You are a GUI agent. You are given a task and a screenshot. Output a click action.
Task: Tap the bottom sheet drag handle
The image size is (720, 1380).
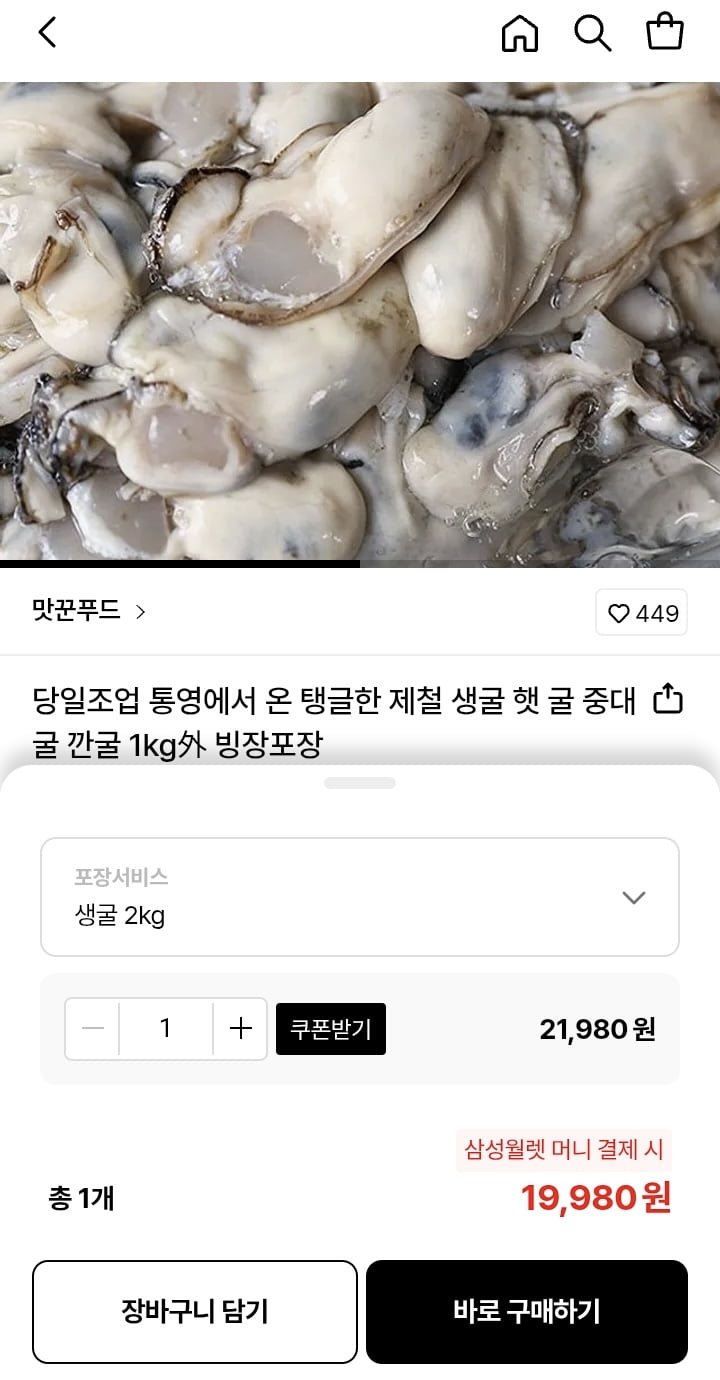click(x=360, y=783)
